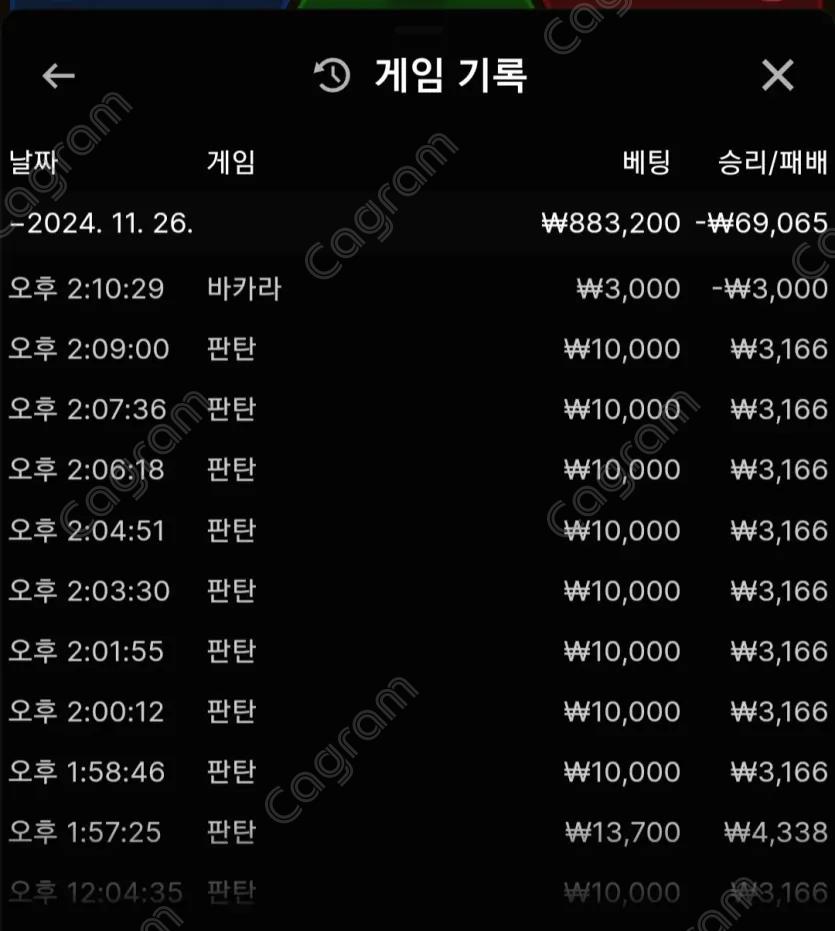Go back from game history

[59, 76]
